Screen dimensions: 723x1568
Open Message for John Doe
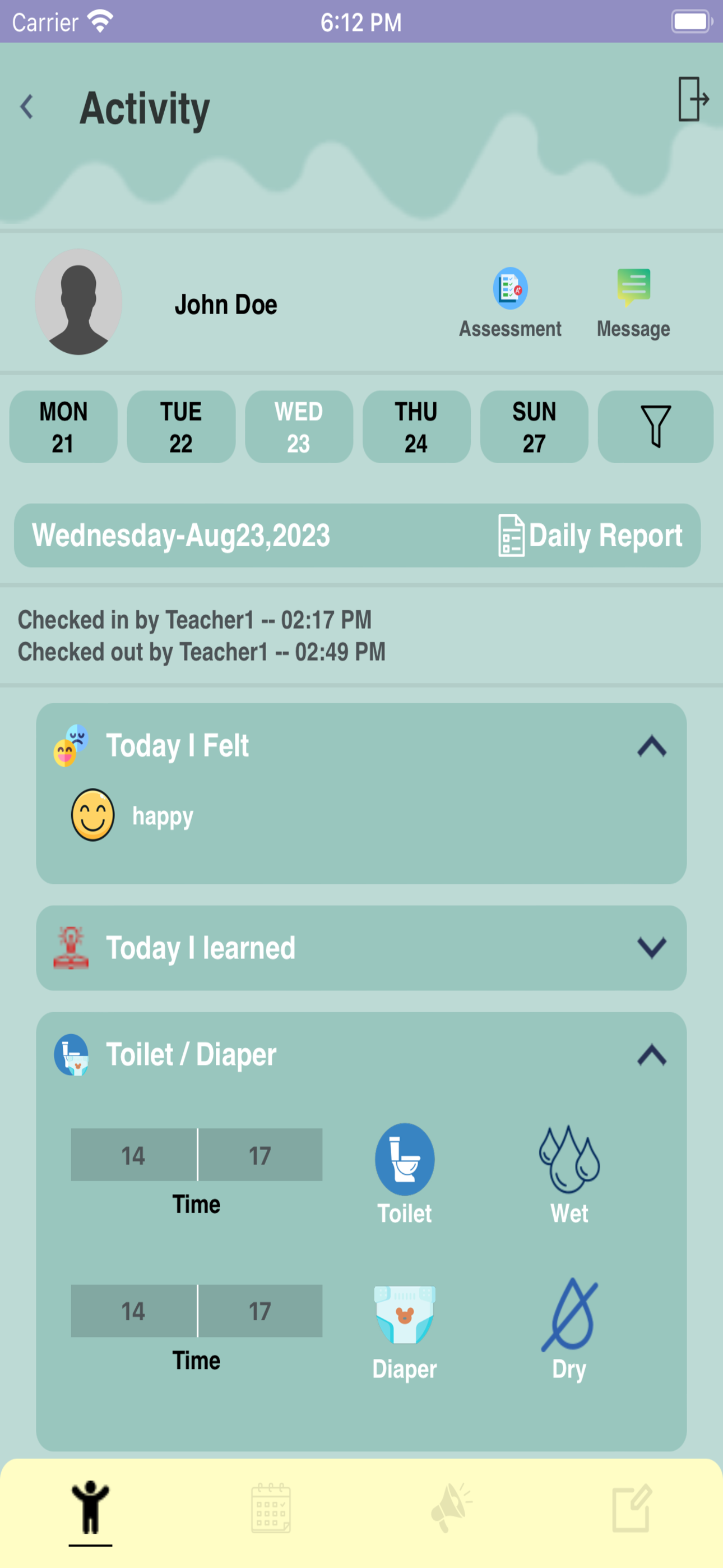click(x=633, y=302)
